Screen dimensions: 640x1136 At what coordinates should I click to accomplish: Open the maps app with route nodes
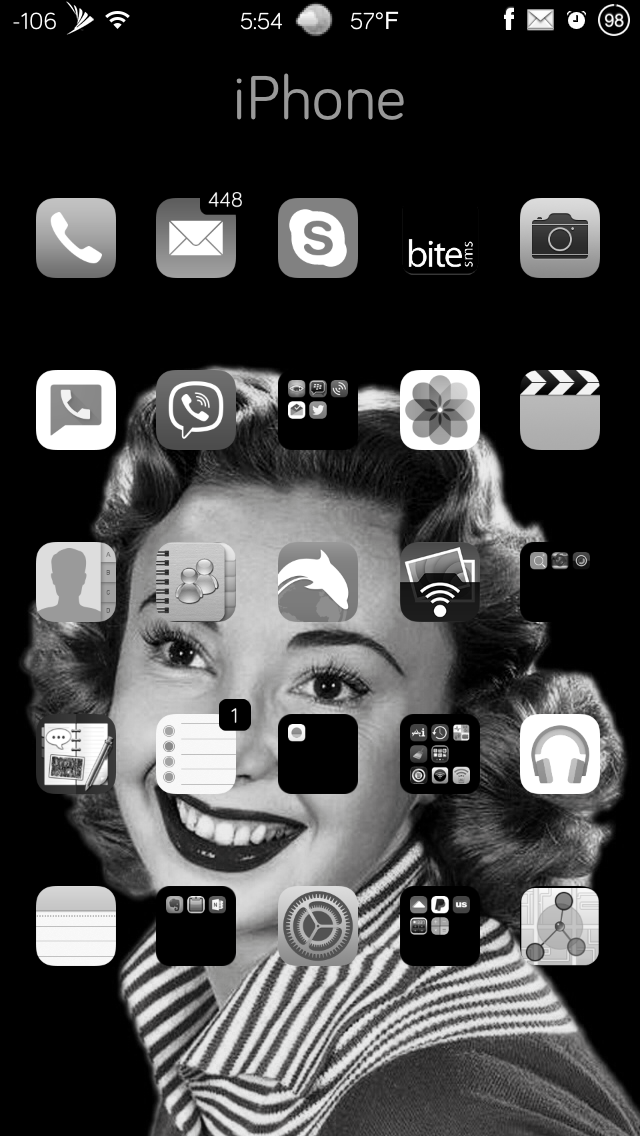(560, 926)
